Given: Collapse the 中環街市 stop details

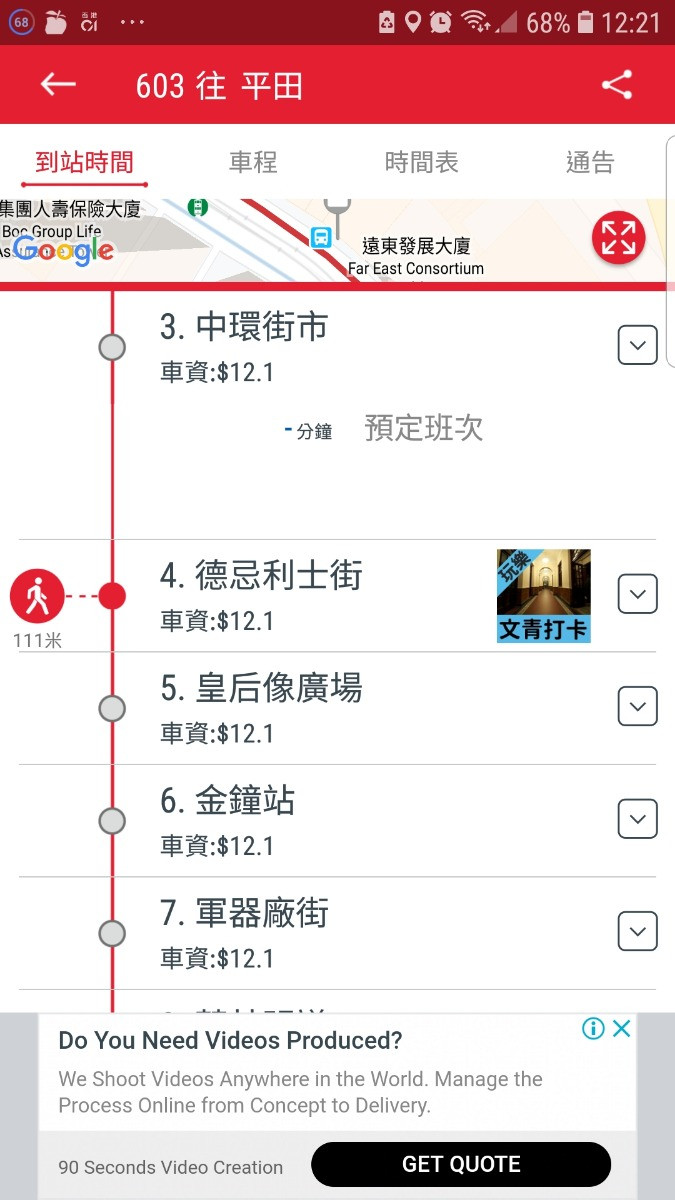Looking at the screenshot, I should (637, 346).
